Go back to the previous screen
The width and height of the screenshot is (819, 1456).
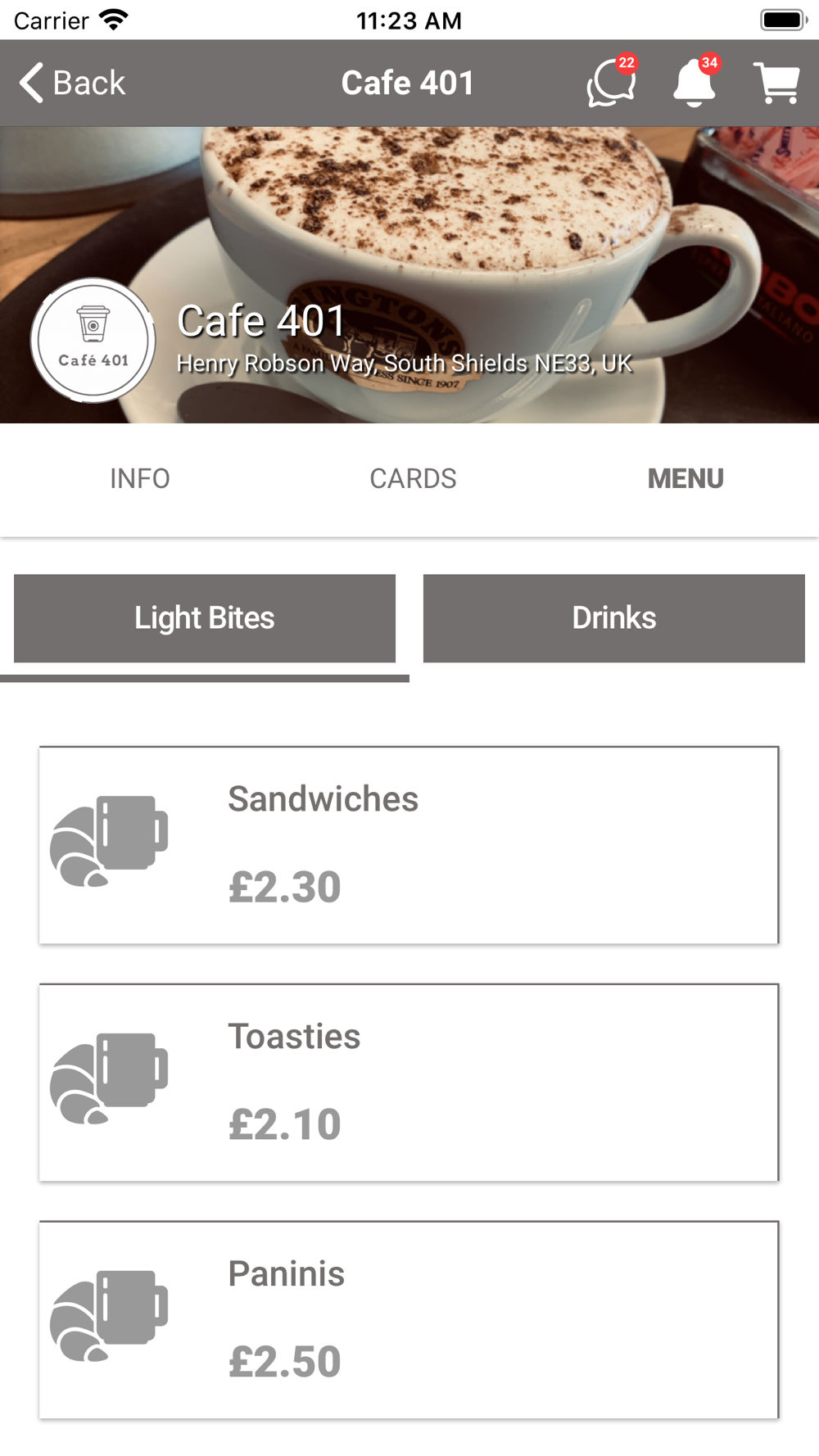tap(72, 83)
